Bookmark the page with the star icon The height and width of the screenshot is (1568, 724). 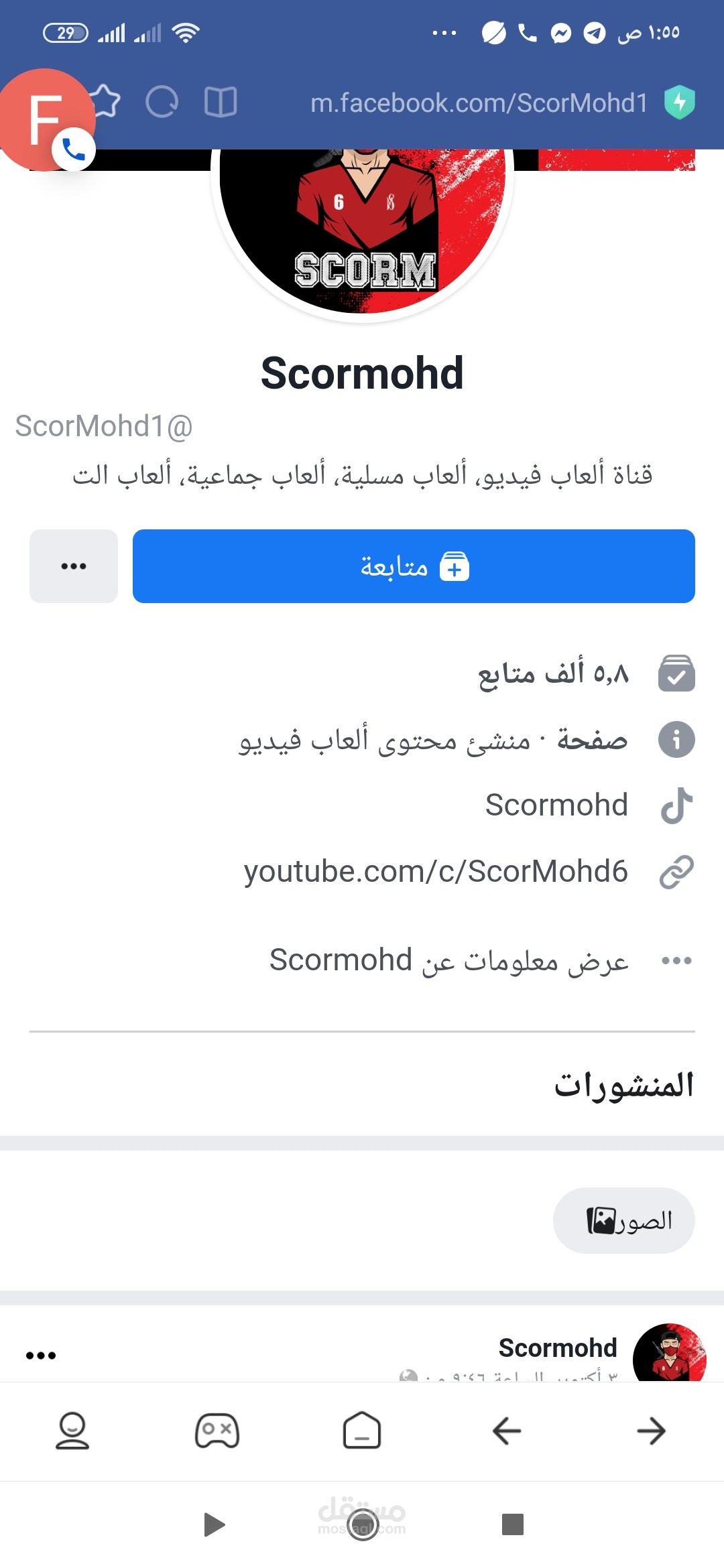[104, 102]
